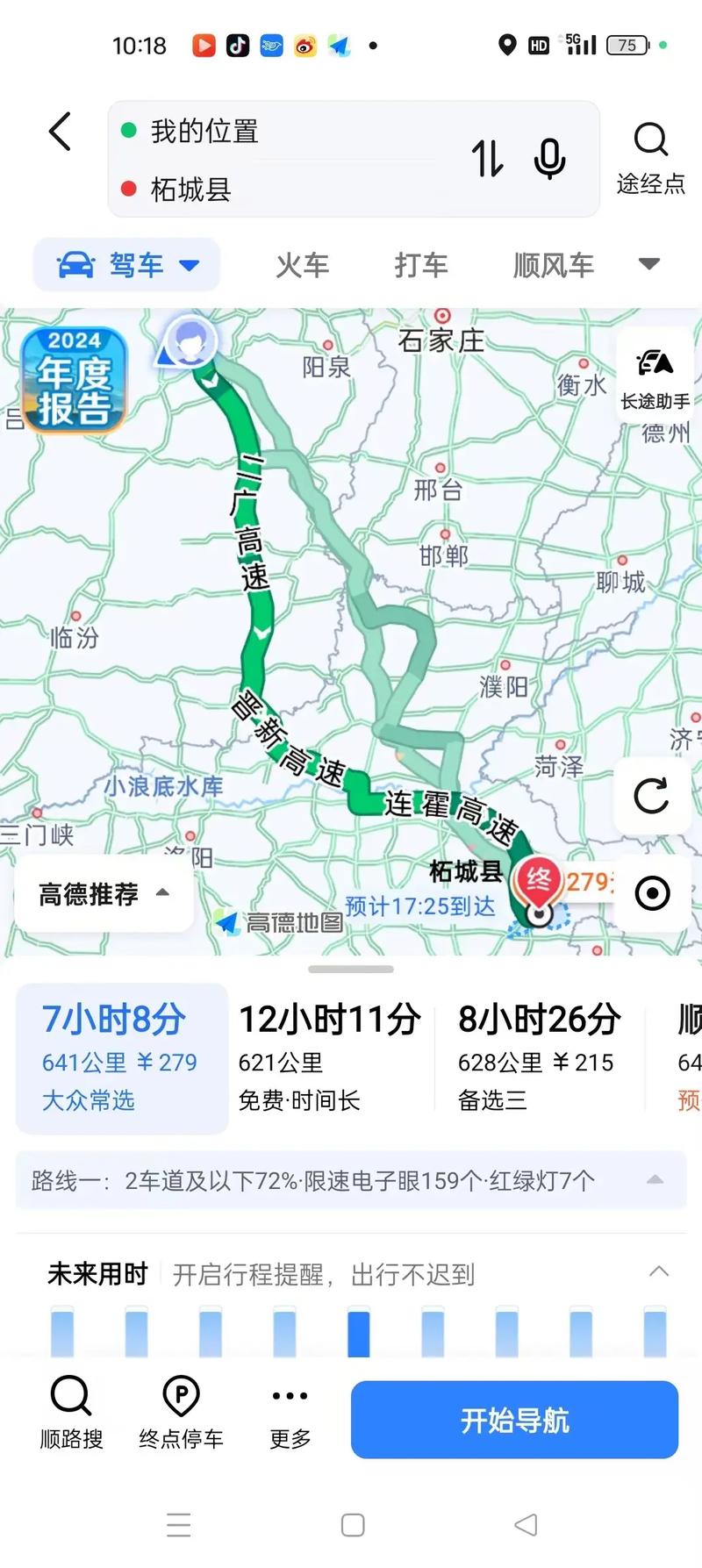The height and width of the screenshot is (1568, 702).
Task: Select the highlighted blue time bar
Action: [x=356, y=1332]
